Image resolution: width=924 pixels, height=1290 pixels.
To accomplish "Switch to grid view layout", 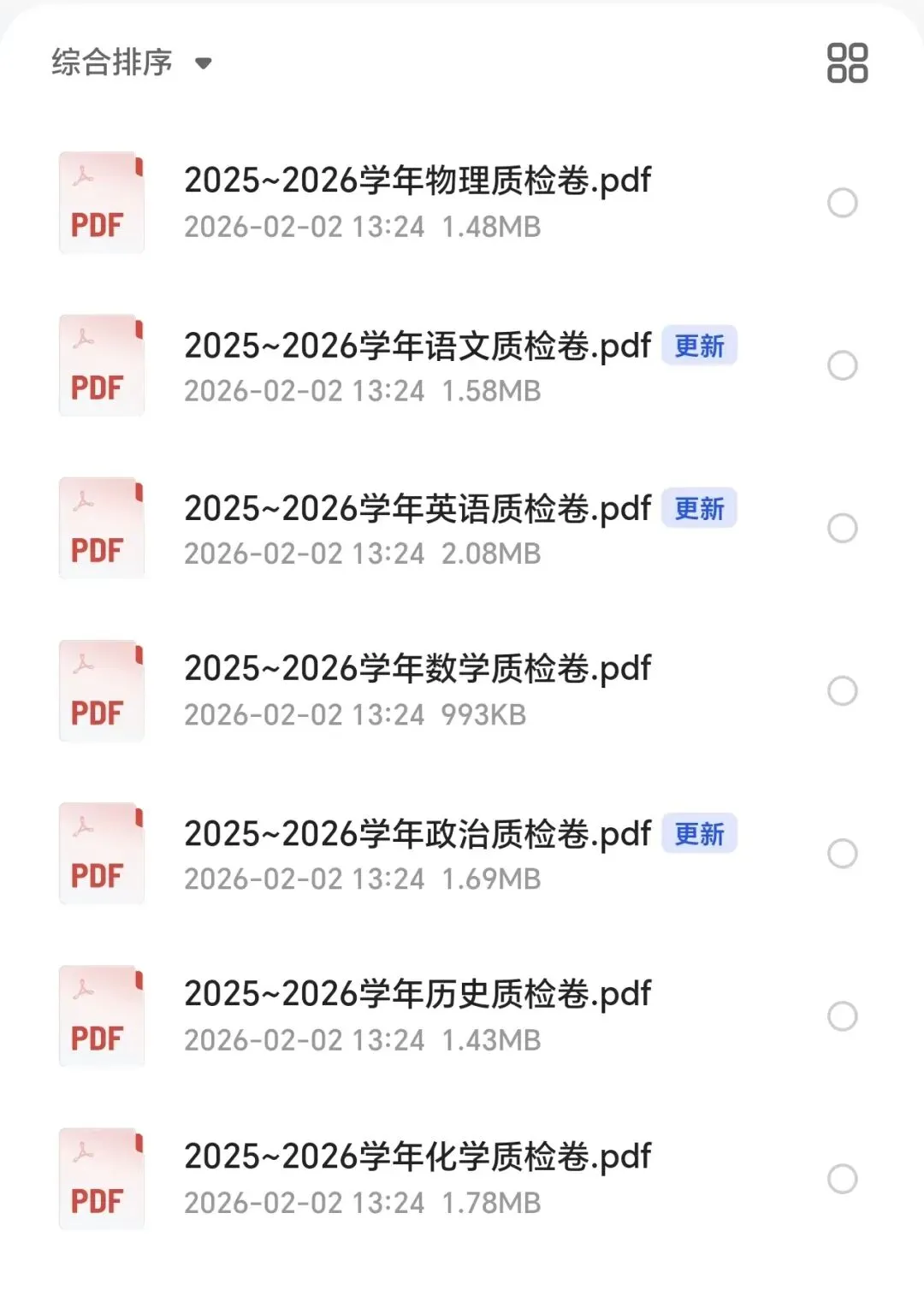I will point(847,63).
